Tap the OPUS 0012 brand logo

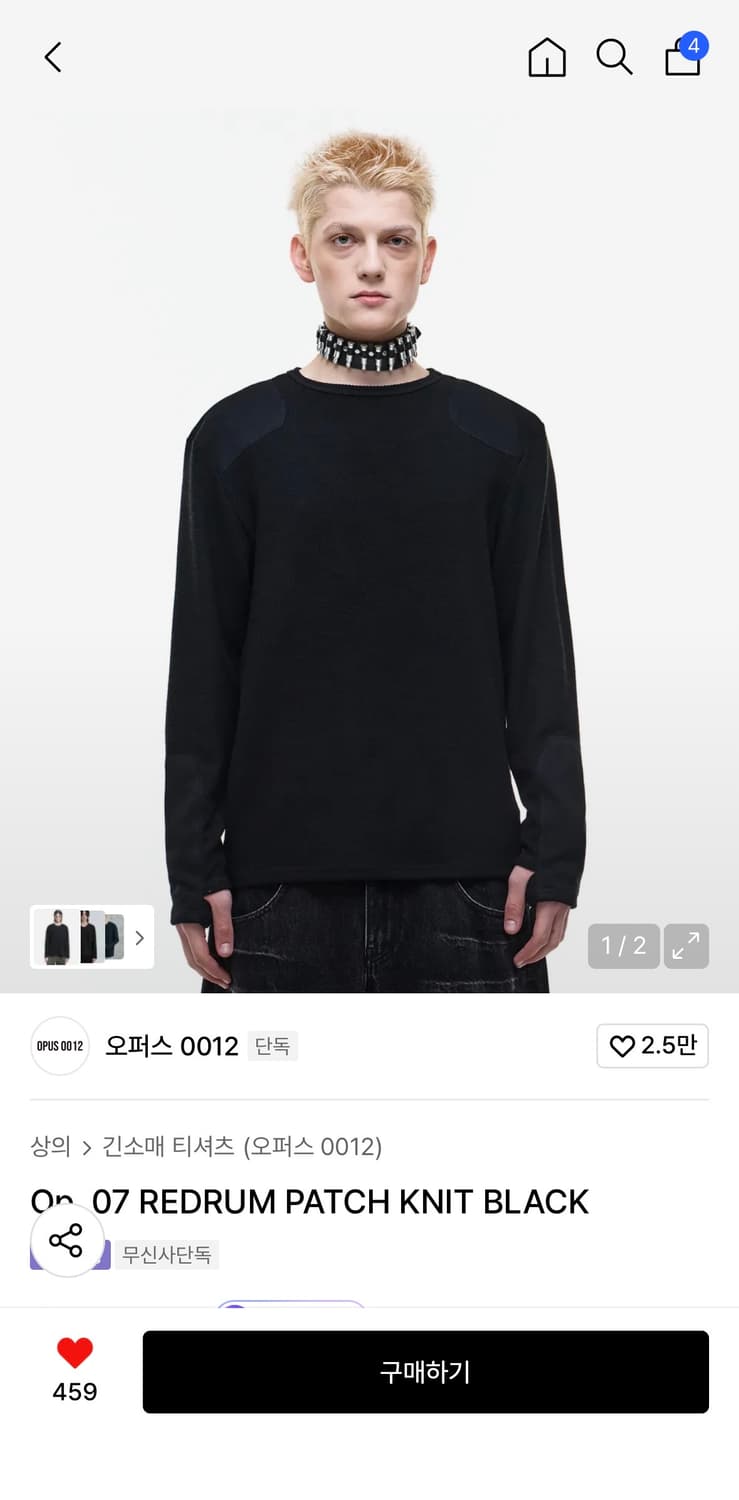click(x=59, y=1045)
